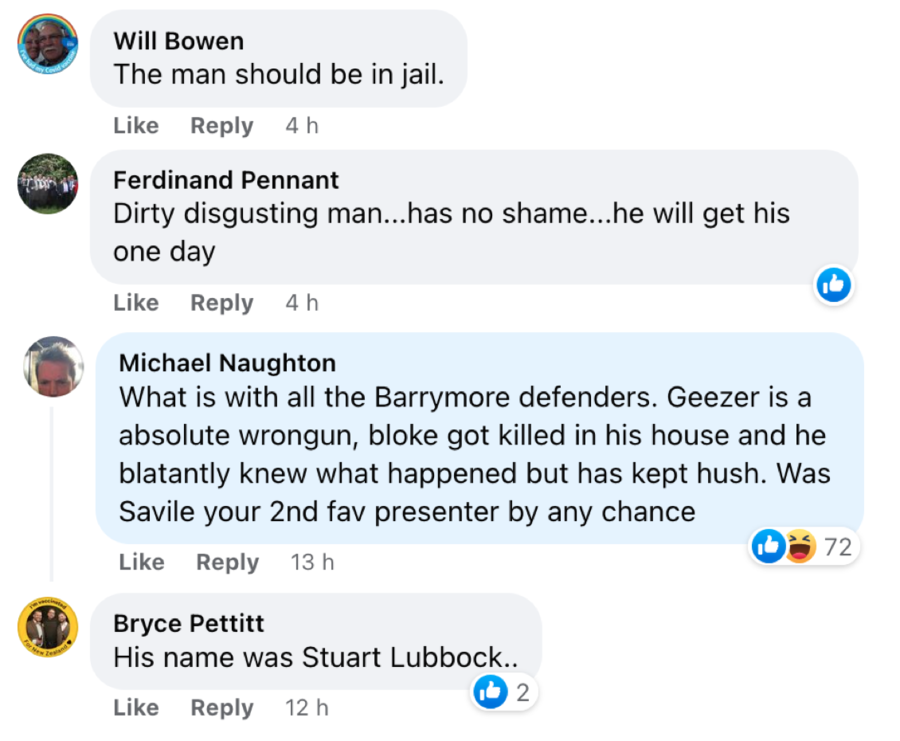Like Ferdinand Pennant's comment
The image size is (900, 741).
click(136, 303)
